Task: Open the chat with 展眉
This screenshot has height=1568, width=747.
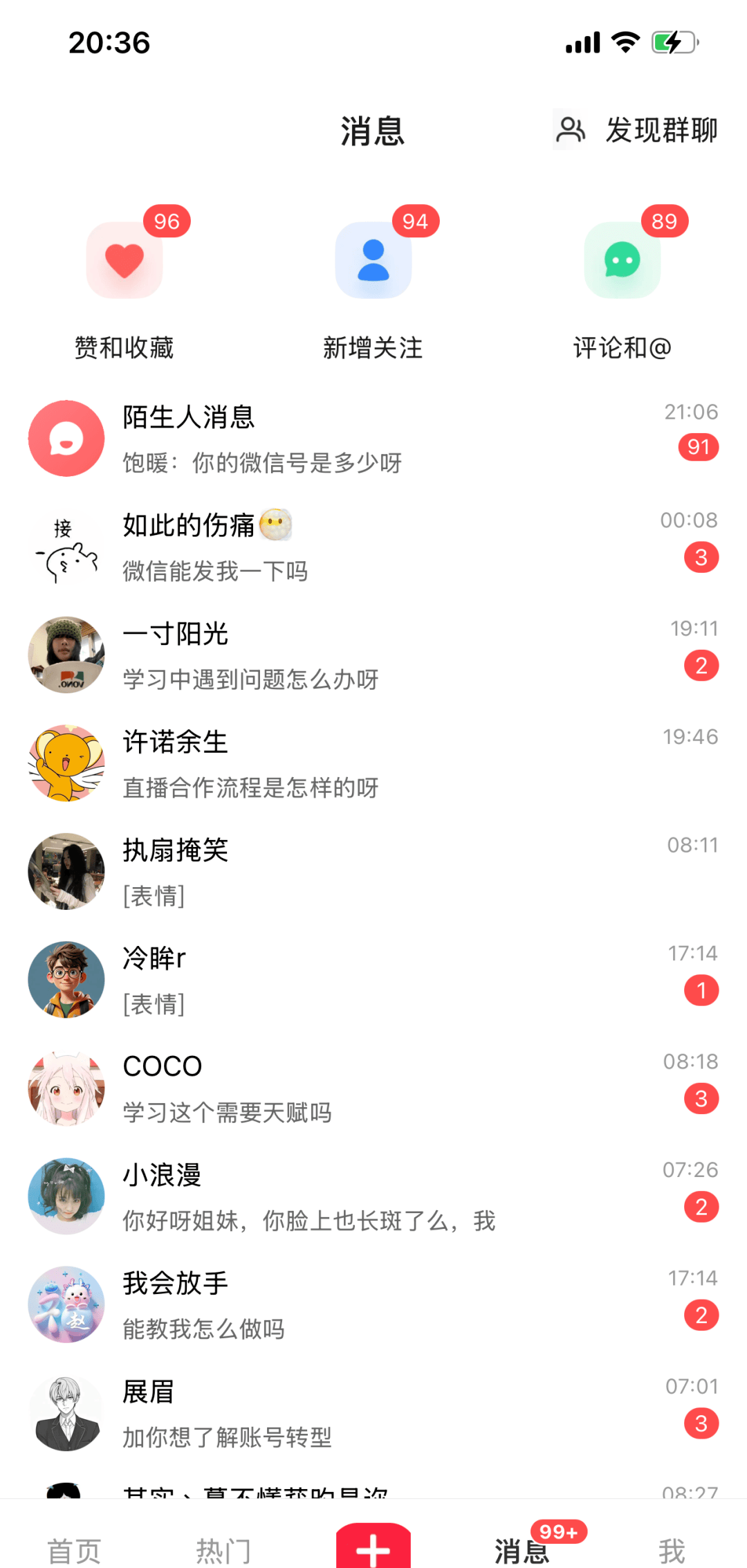Action: (x=373, y=1413)
